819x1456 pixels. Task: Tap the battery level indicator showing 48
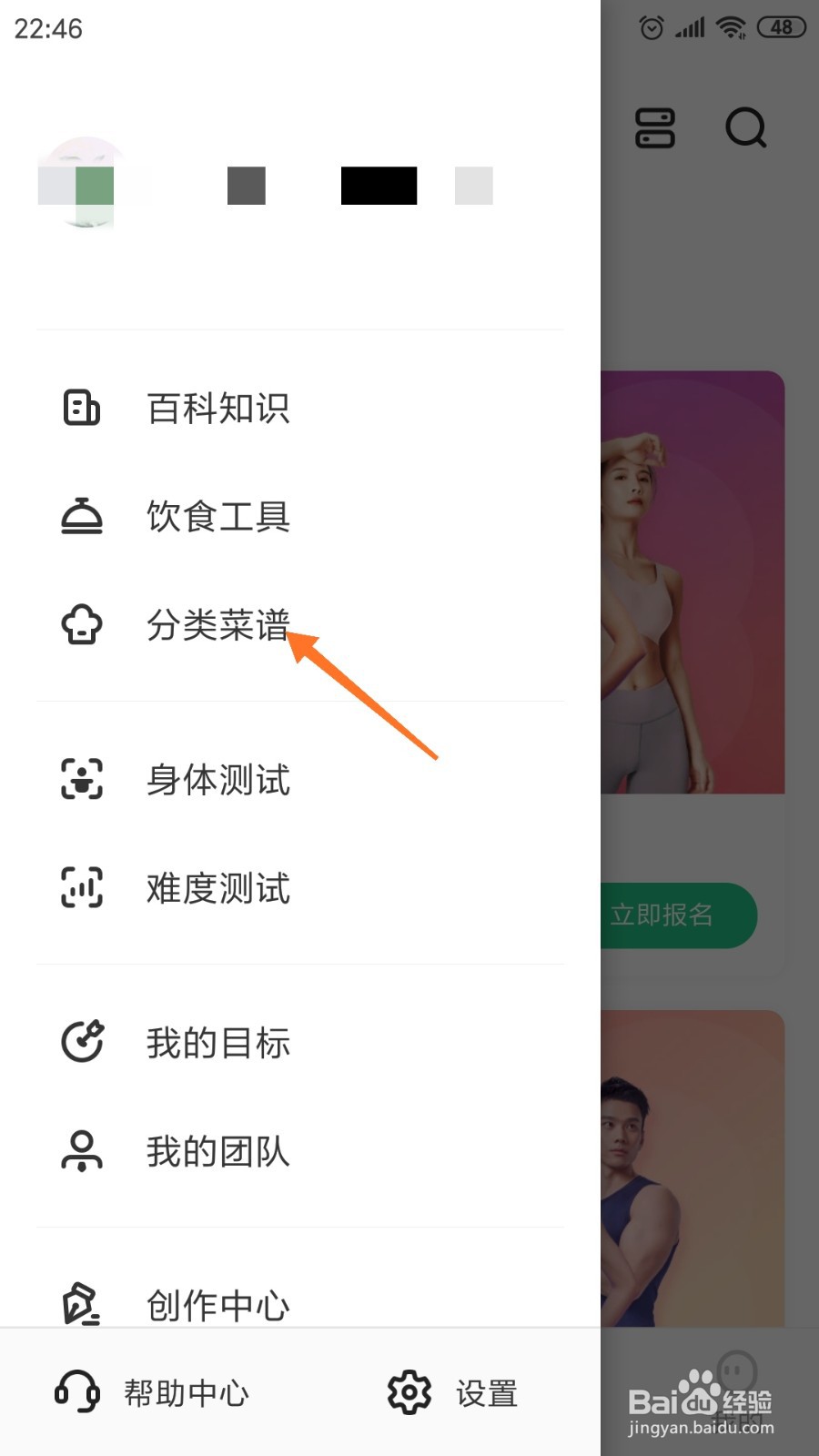click(781, 26)
